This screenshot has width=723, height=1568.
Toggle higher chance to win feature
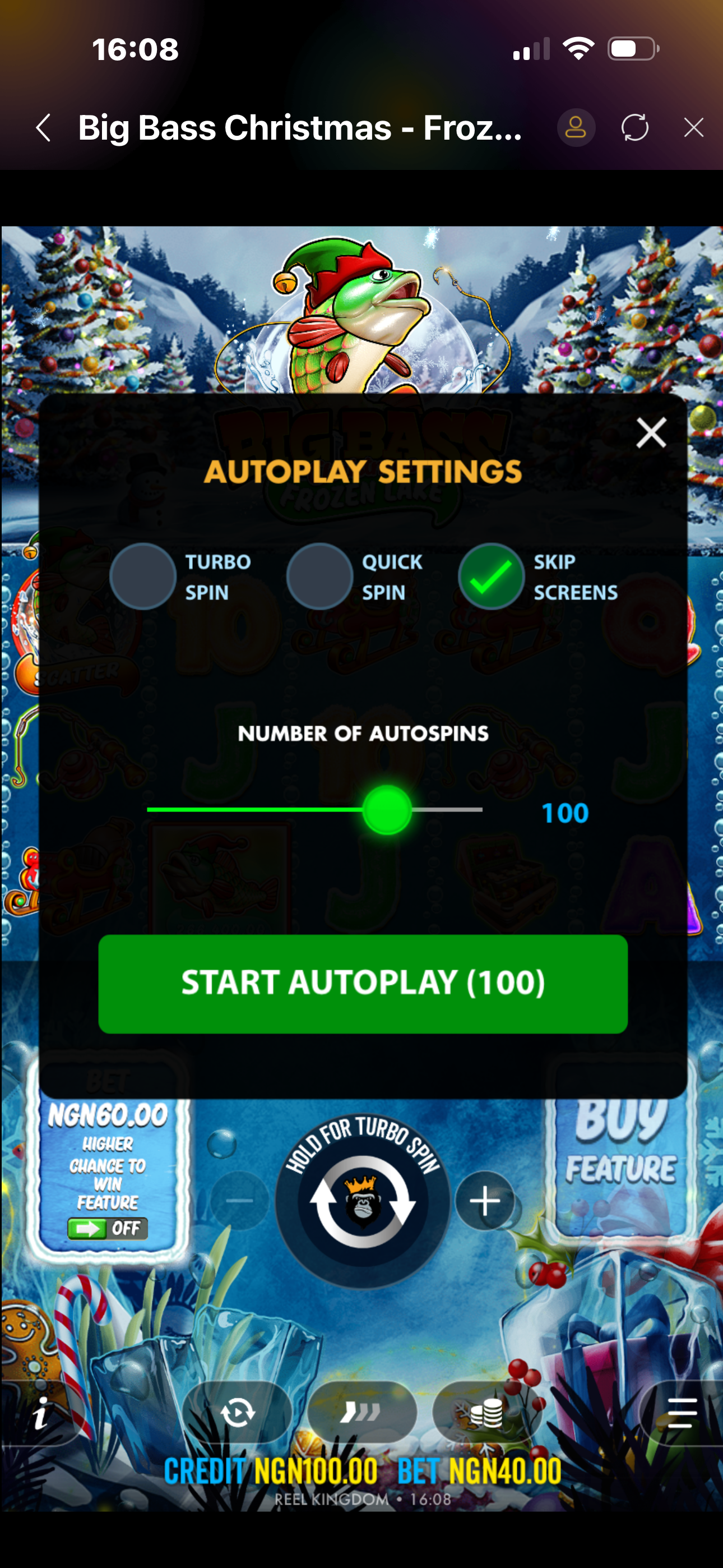(x=107, y=1228)
